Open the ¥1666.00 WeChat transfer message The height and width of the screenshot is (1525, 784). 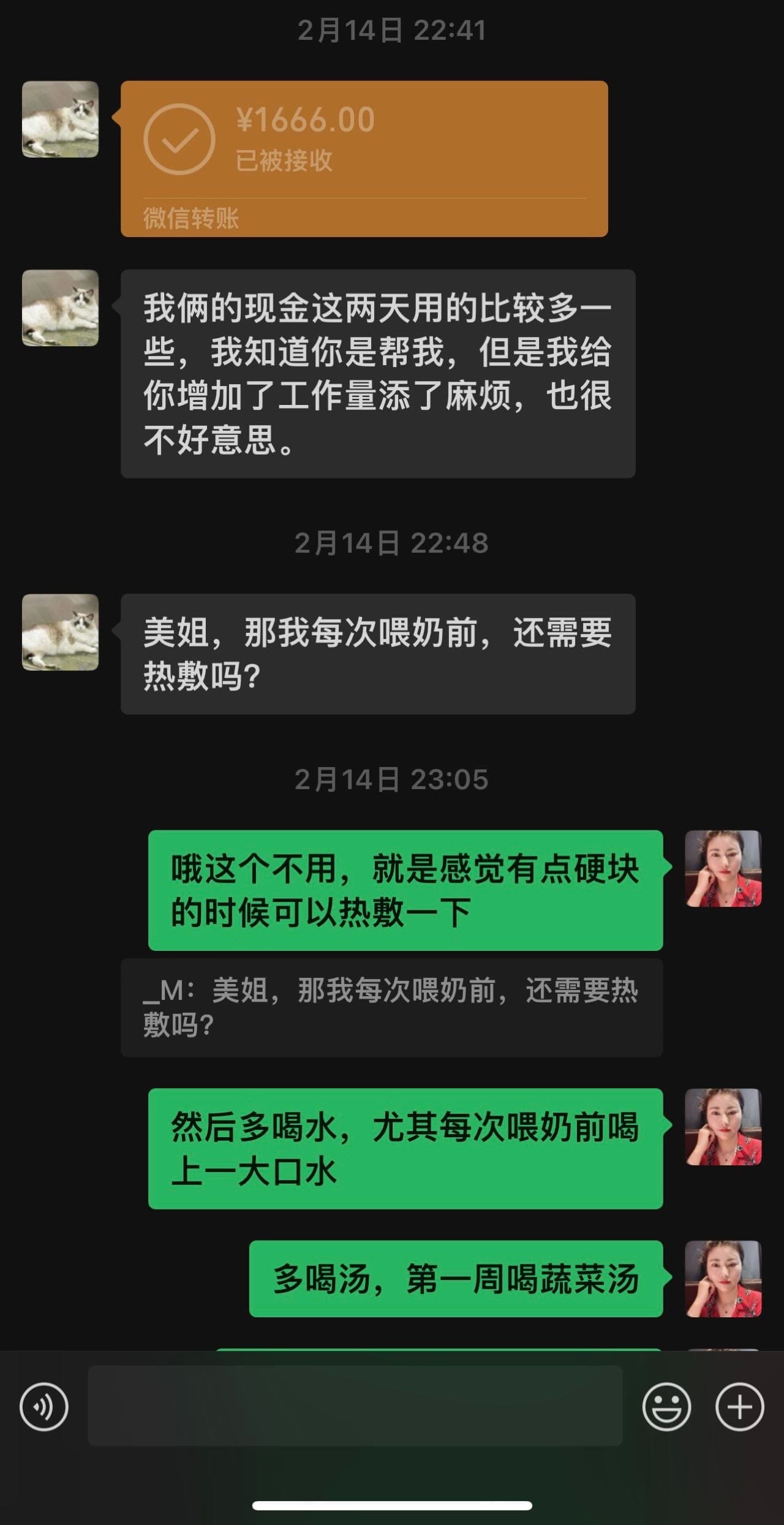pos(364,158)
